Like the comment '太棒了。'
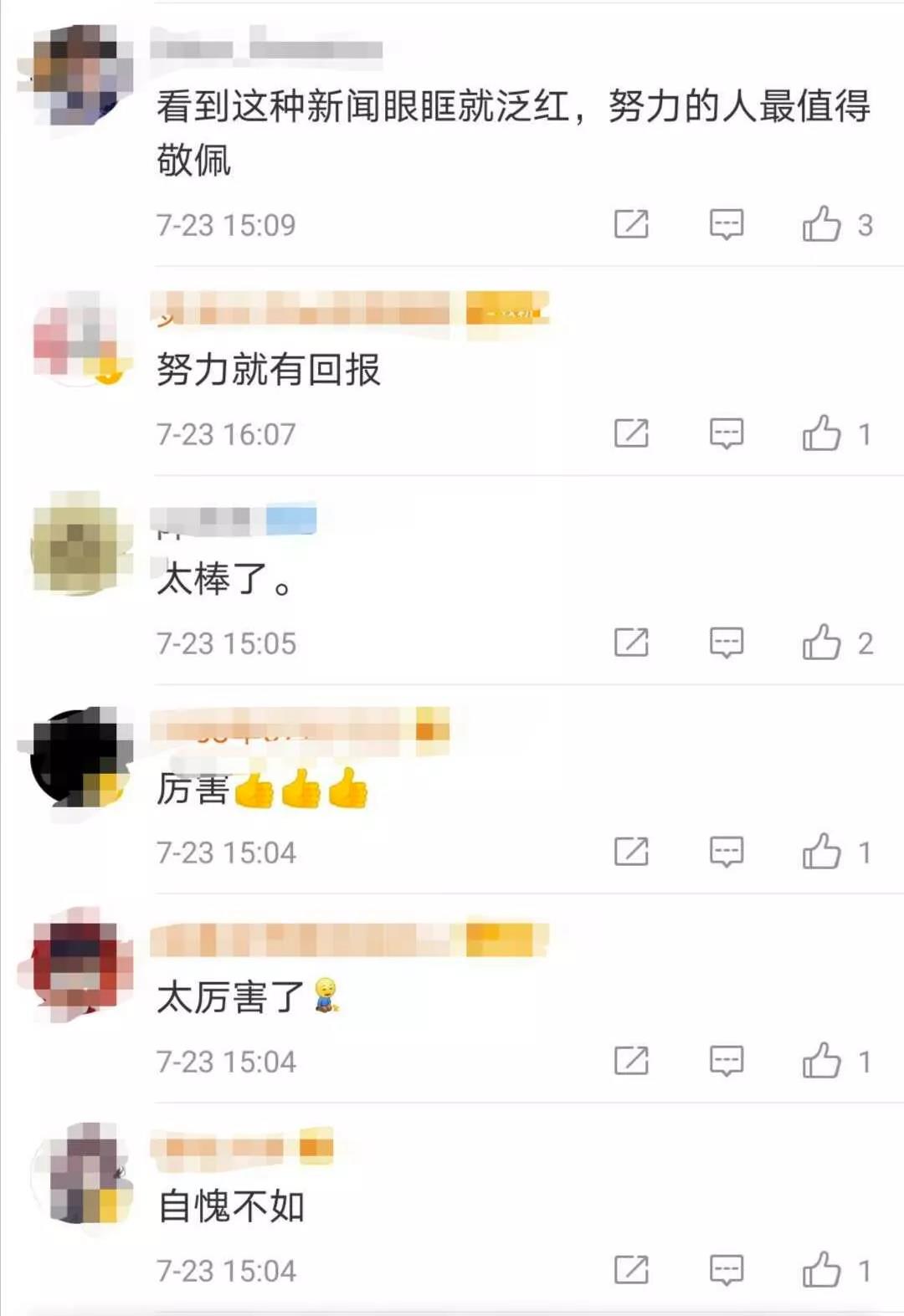Viewport: 904px width, 1316px height. [821, 643]
